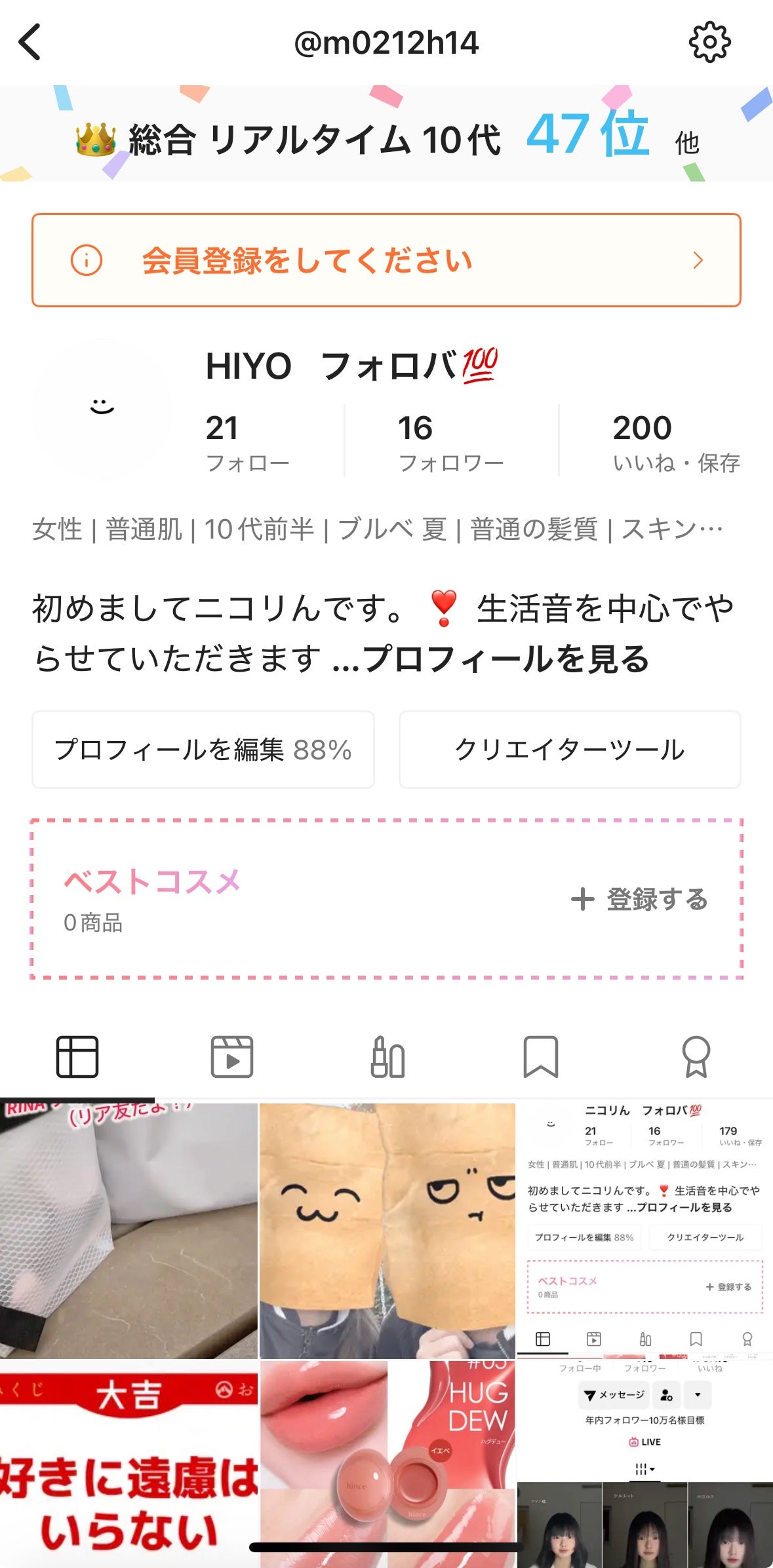Switch to the video clips tab
This screenshot has height=1568, width=773.
coord(232,1056)
